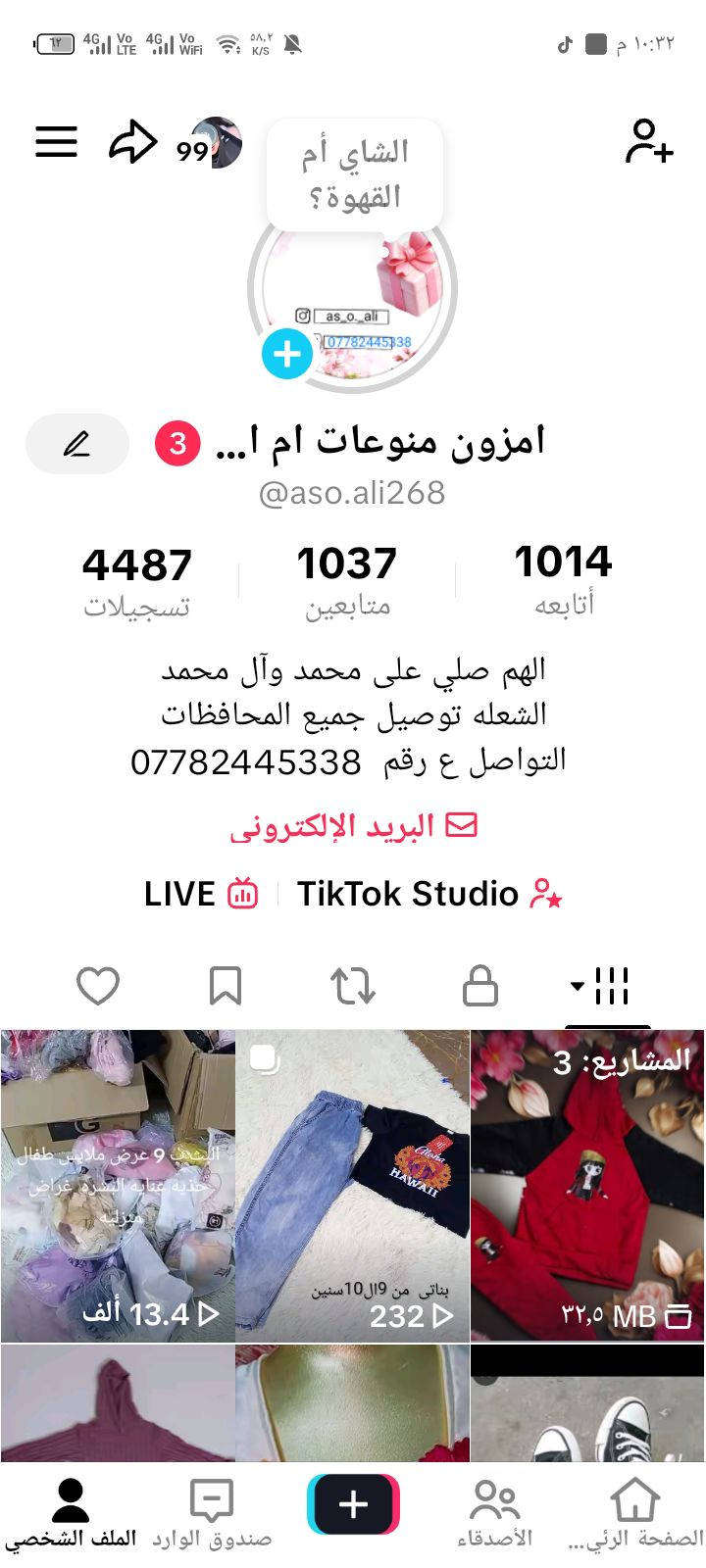Tap the blue plus on profile photo
Viewport: 706px width, 1568px height.
click(287, 354)
